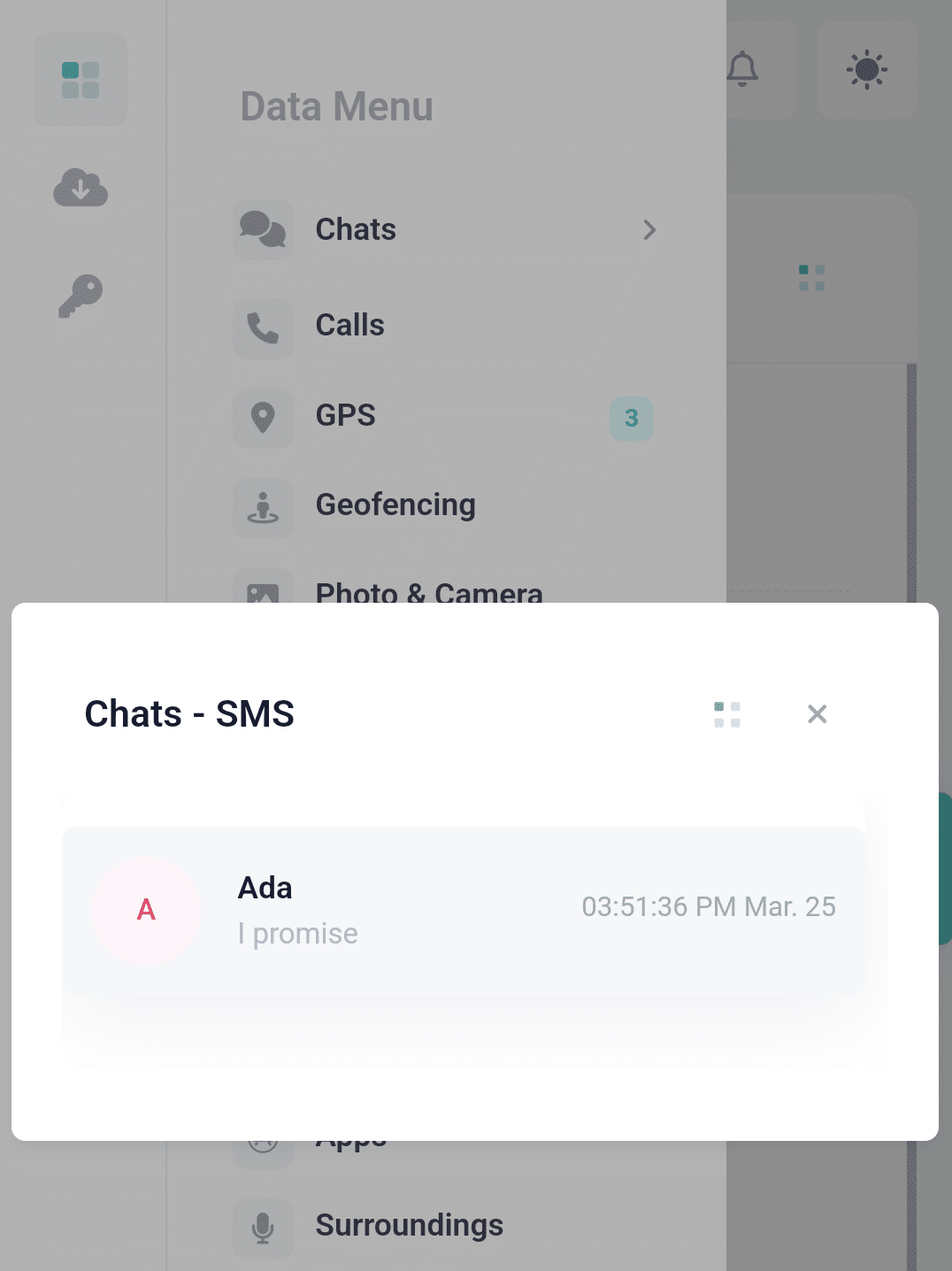
Task: Toggle the dashboard grid view
Action: [x=81, y=80]
